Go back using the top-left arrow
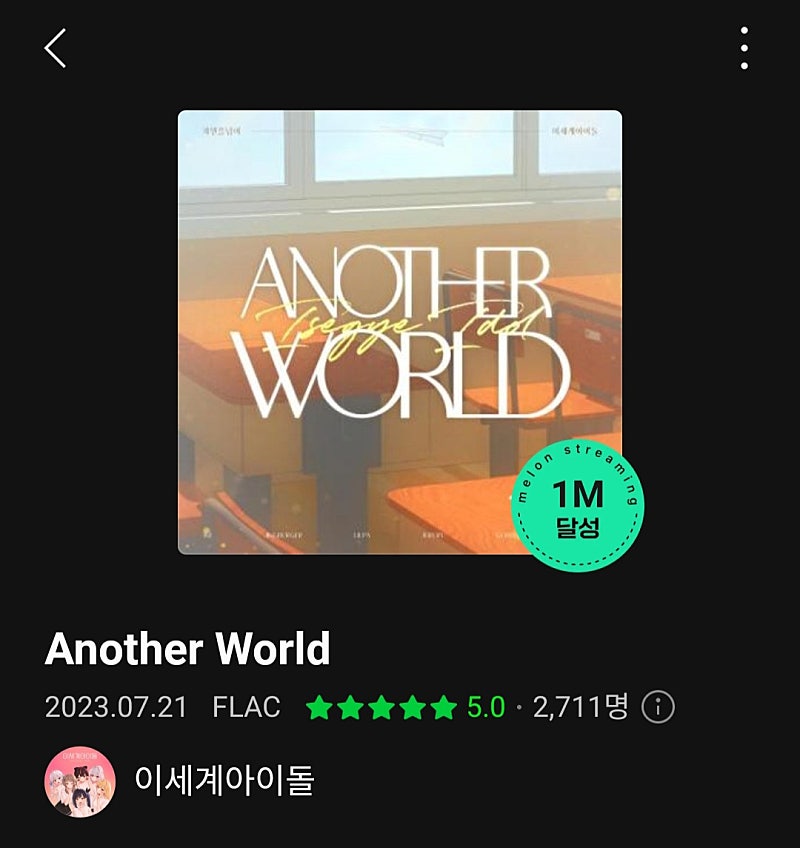The width and height of the screenshot is (800, 848). click(55, 48)
